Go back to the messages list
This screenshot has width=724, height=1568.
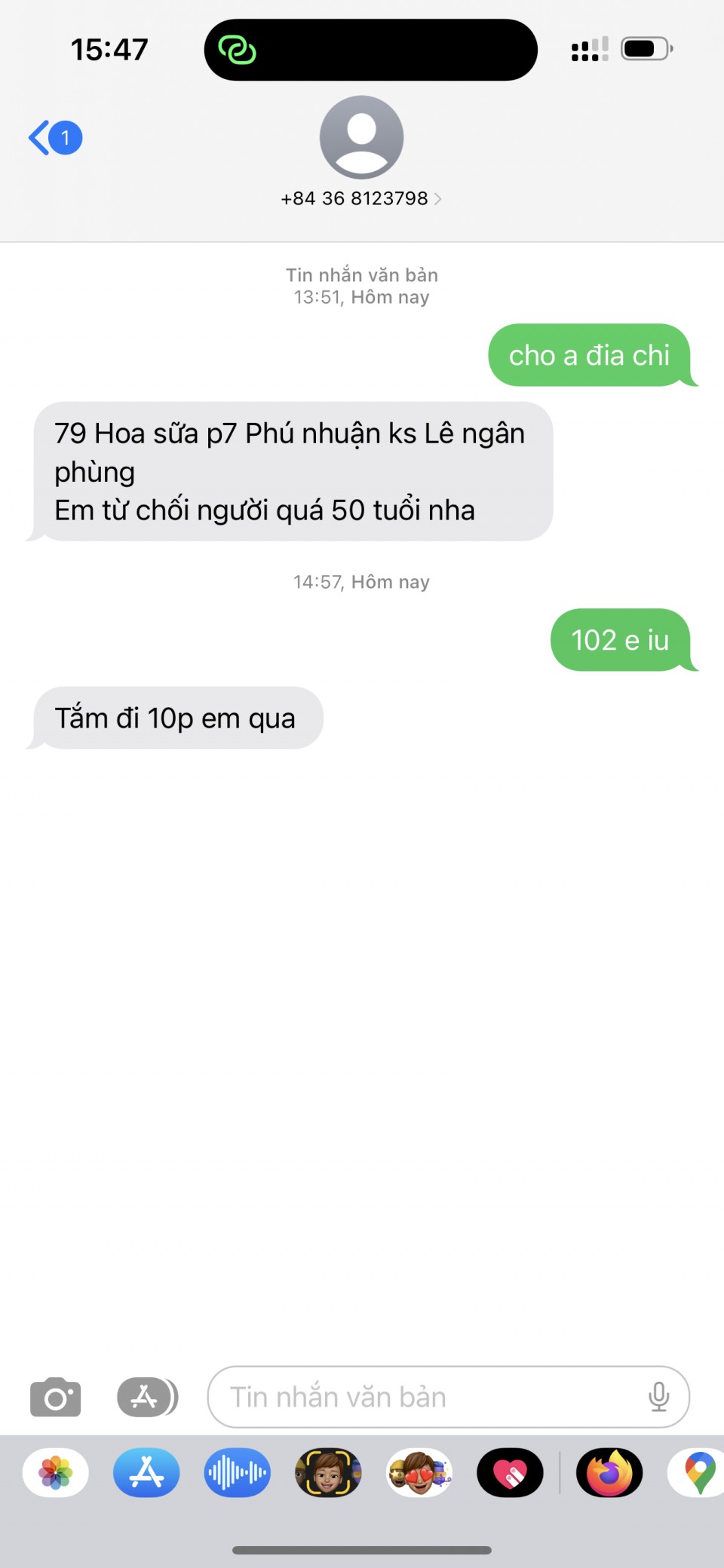[54, 138]
